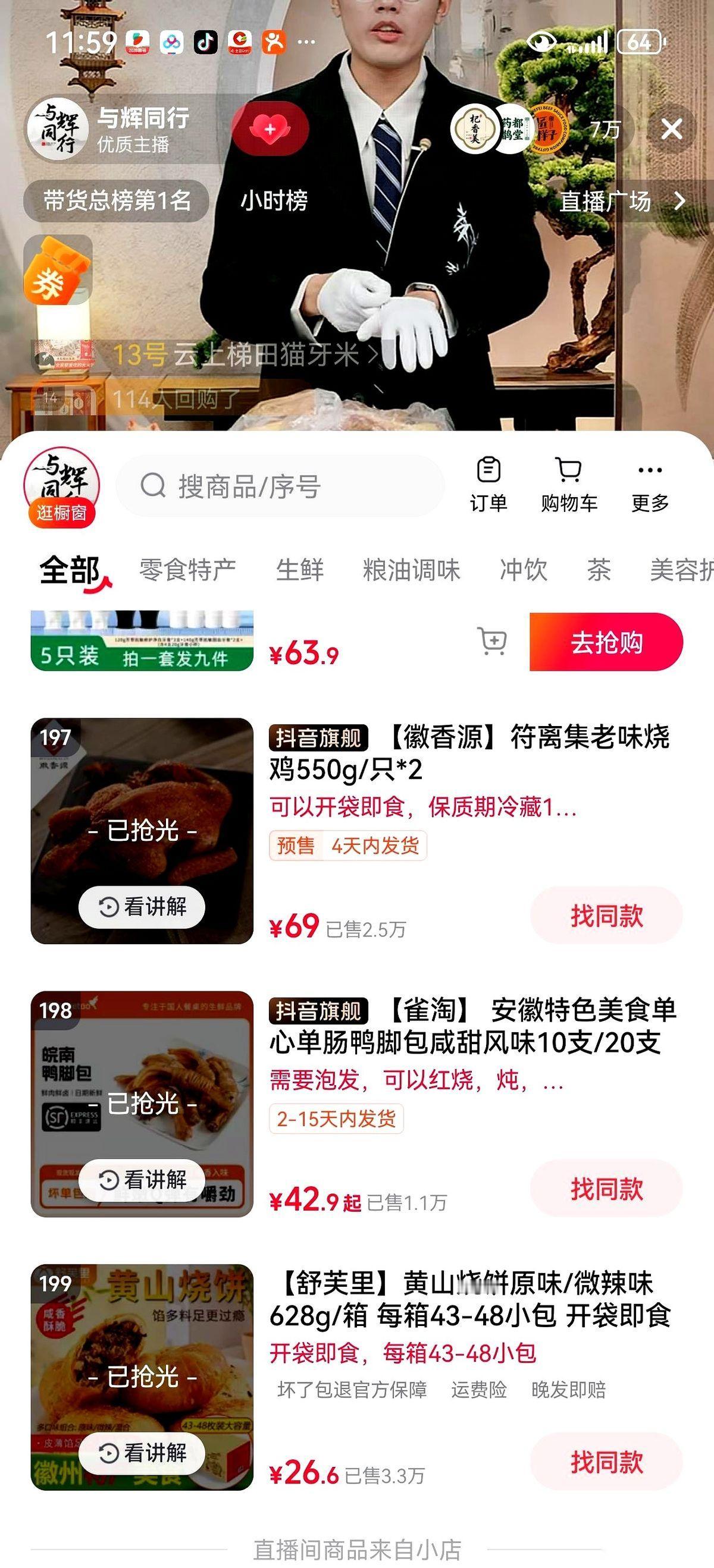Screen dimensions: 714x1568
Task: Expand 直播广场 via its chevron arrow
Action: 682,203
